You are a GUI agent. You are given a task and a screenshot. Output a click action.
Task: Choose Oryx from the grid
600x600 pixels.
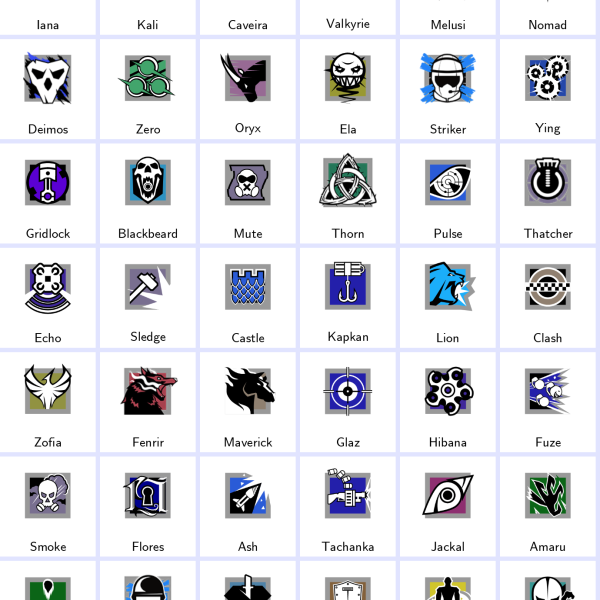(x=248, y=88)
